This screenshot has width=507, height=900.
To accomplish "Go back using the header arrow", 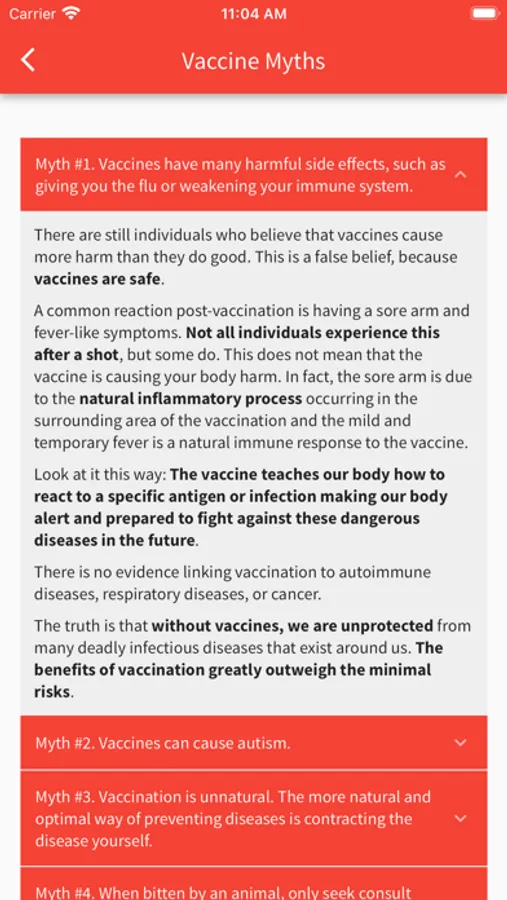I will coord(28,60).
